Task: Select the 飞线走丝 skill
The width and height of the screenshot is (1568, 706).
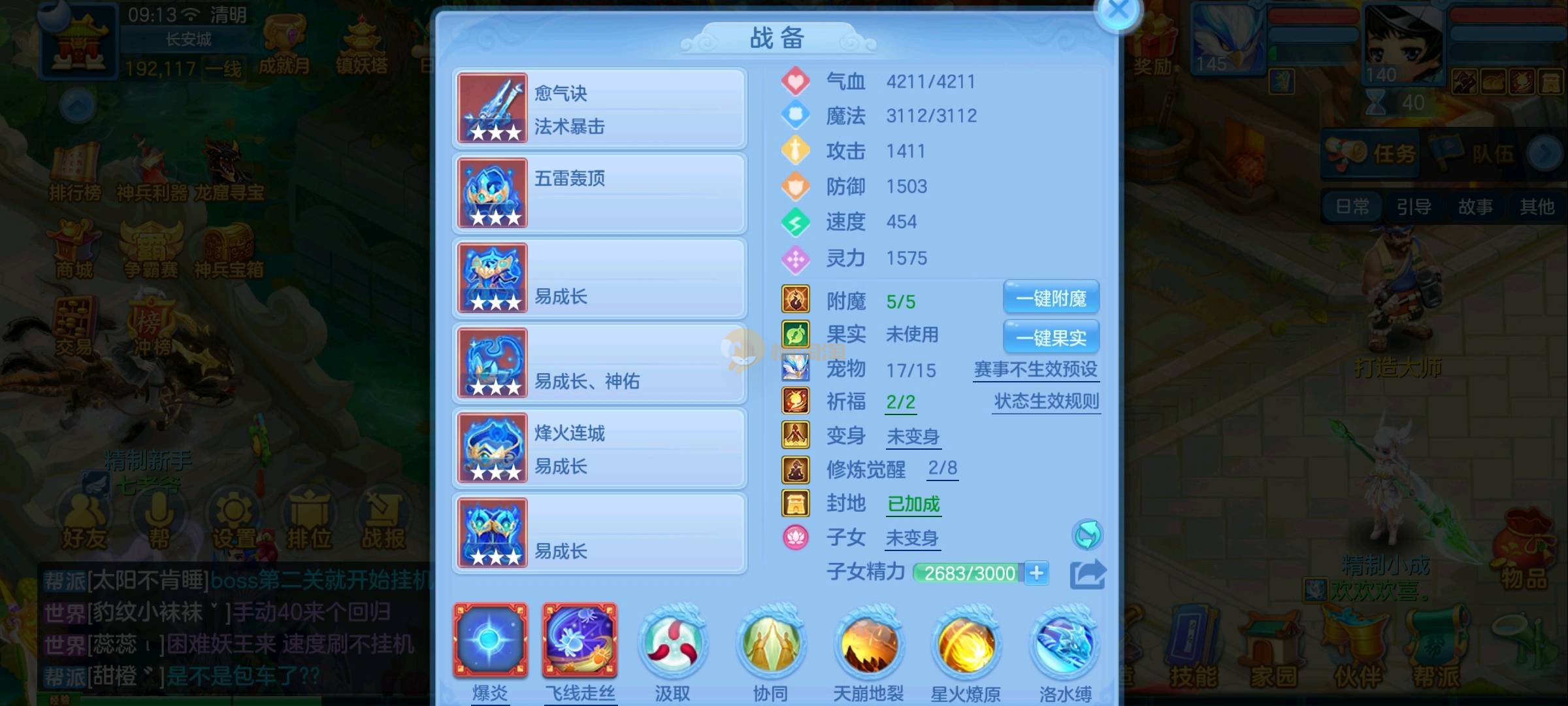Action: tap(580, 641)
